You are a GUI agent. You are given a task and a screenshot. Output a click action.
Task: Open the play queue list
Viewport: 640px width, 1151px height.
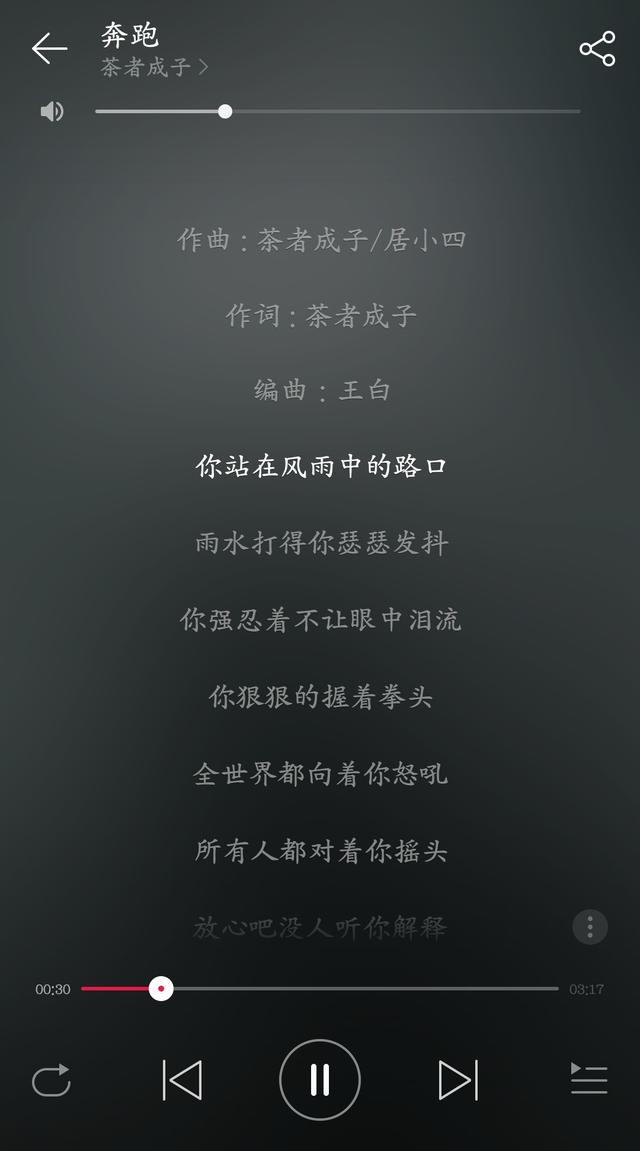tap(589, 1078)
